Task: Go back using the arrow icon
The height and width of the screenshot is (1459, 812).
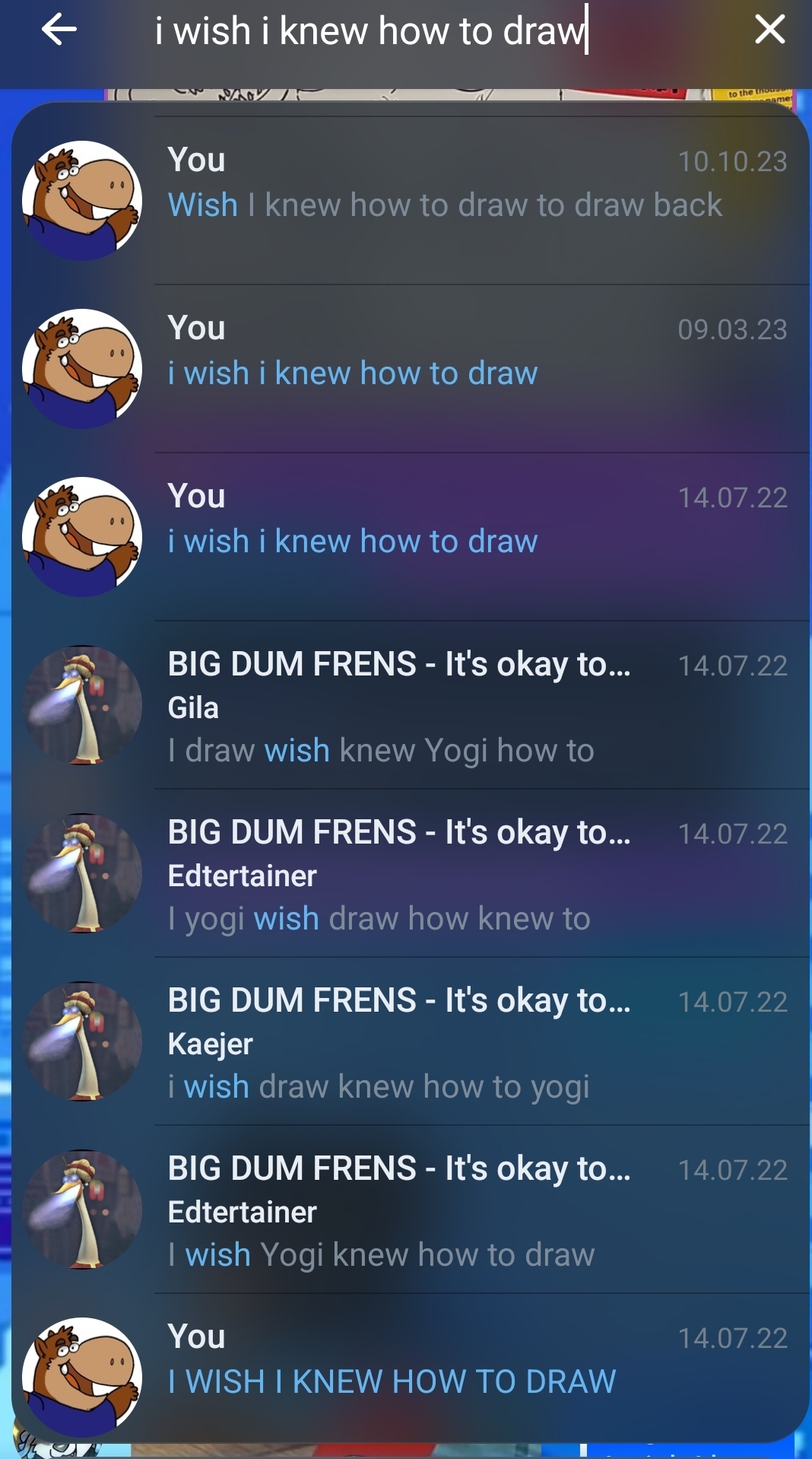Action: click(x=59, y=30)
